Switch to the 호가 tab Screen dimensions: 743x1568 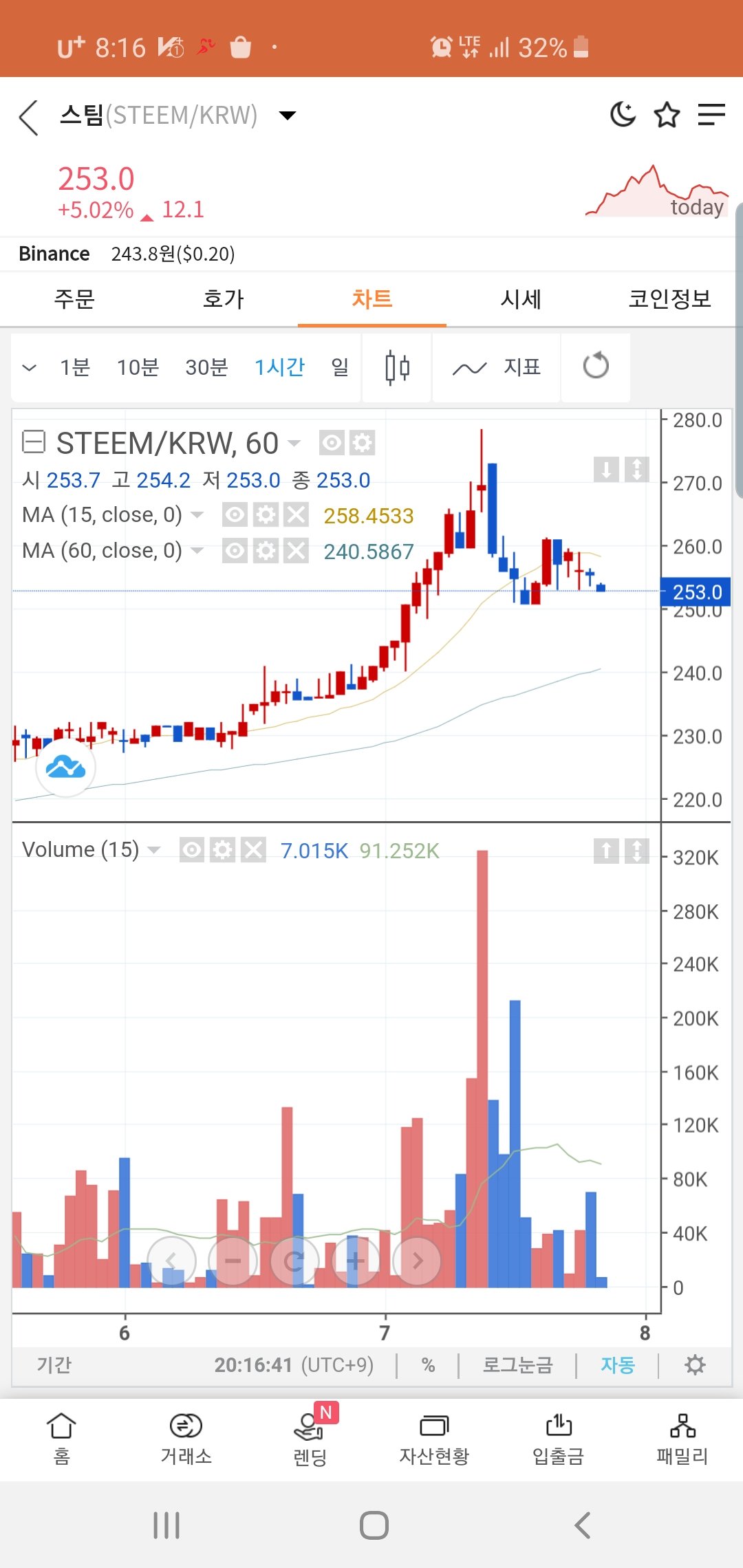[223, 298]
